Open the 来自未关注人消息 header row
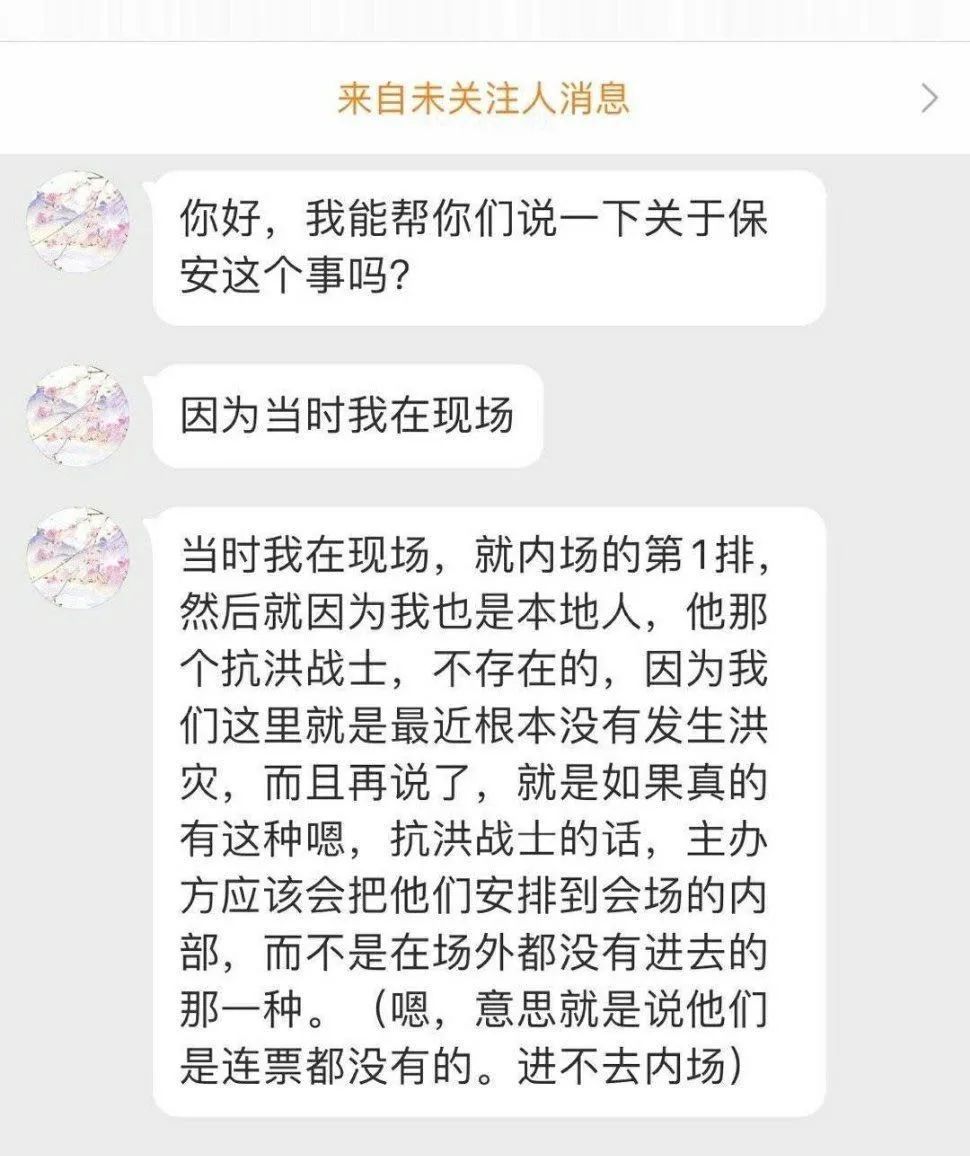 [x=484, y=98]
